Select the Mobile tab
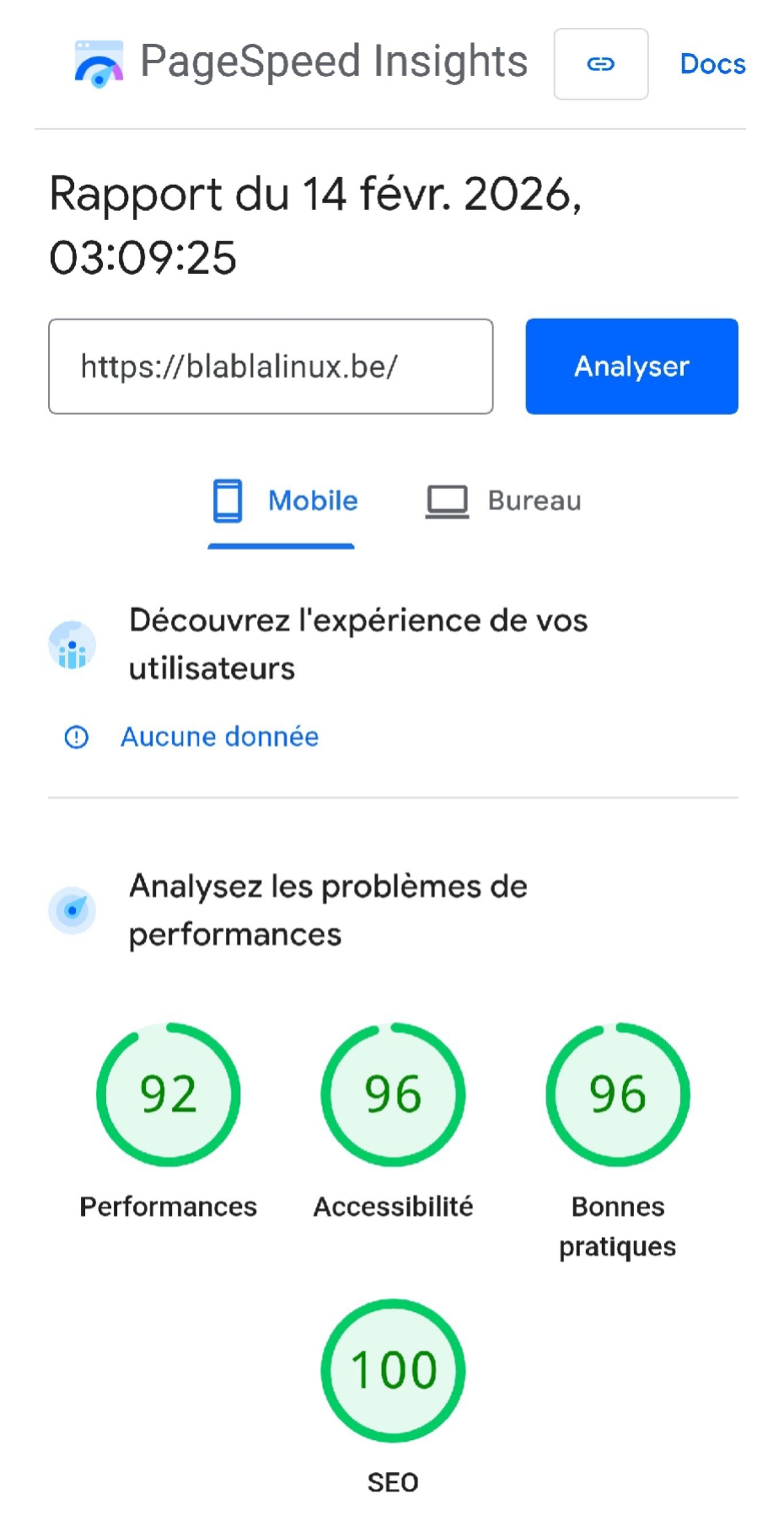 coord(284,501)
